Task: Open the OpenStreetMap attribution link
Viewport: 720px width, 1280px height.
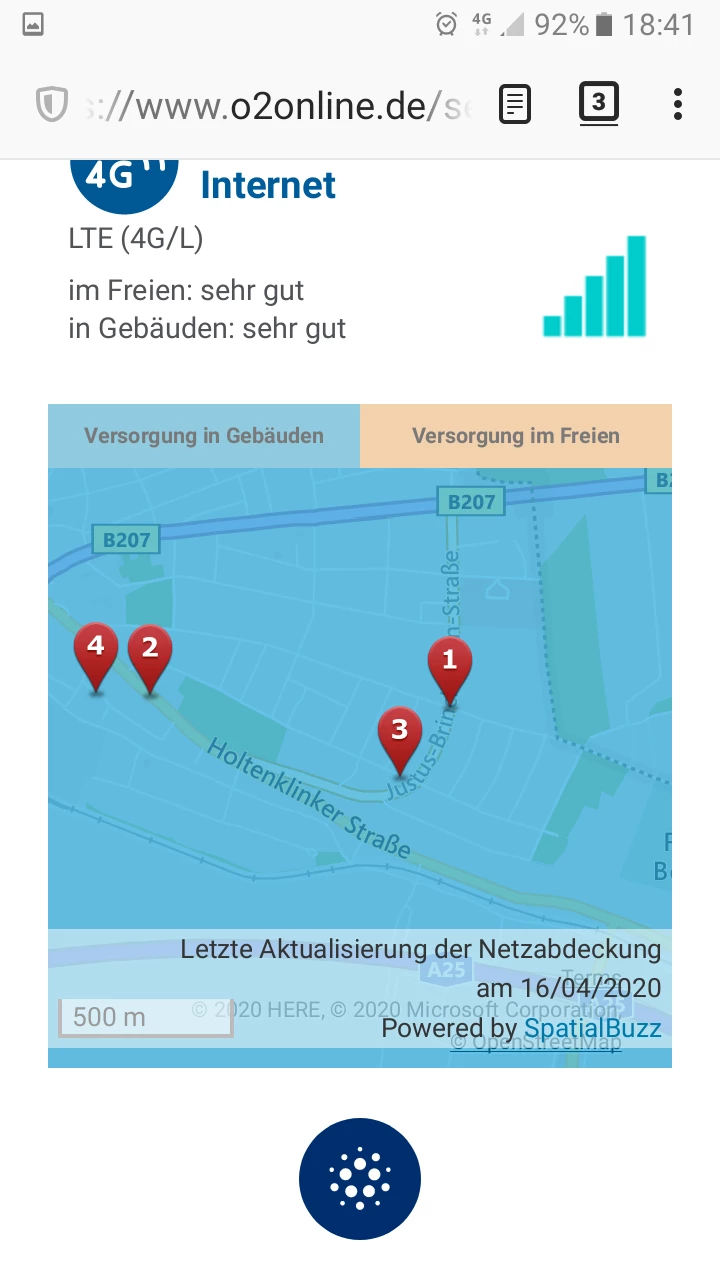Action: point(536,1043)
